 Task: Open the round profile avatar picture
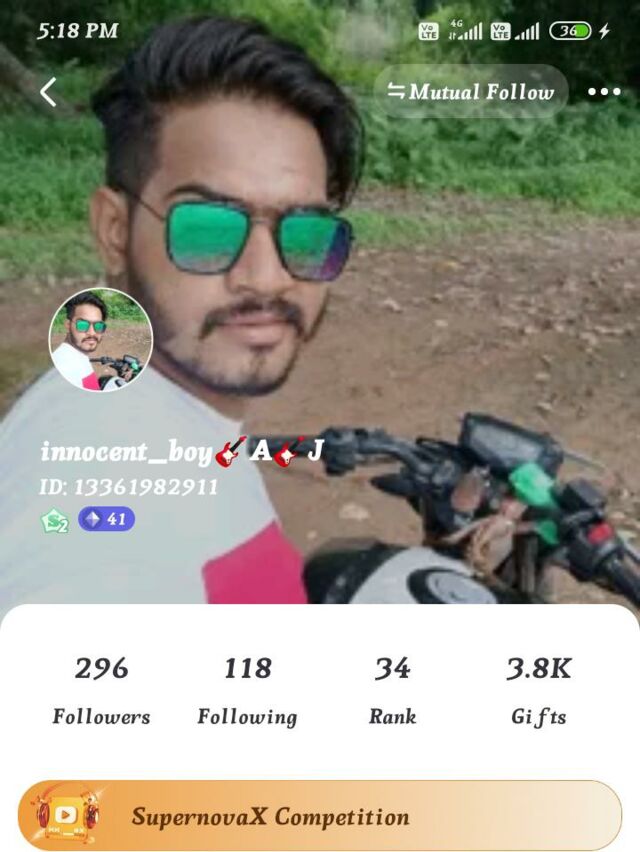[x=101, y=340]
